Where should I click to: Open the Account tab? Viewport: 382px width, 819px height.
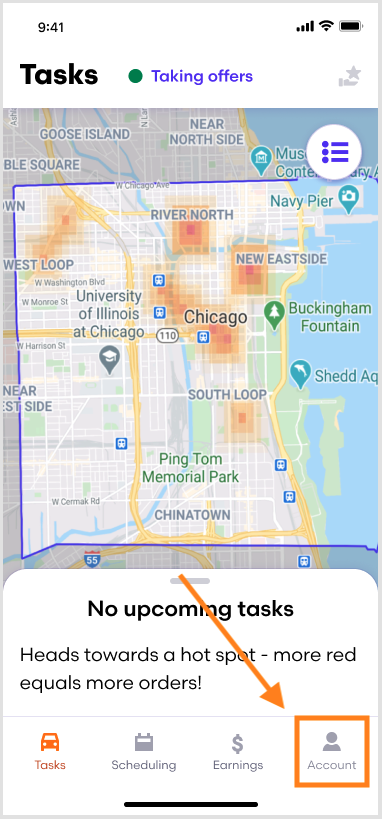pos(332,751)
